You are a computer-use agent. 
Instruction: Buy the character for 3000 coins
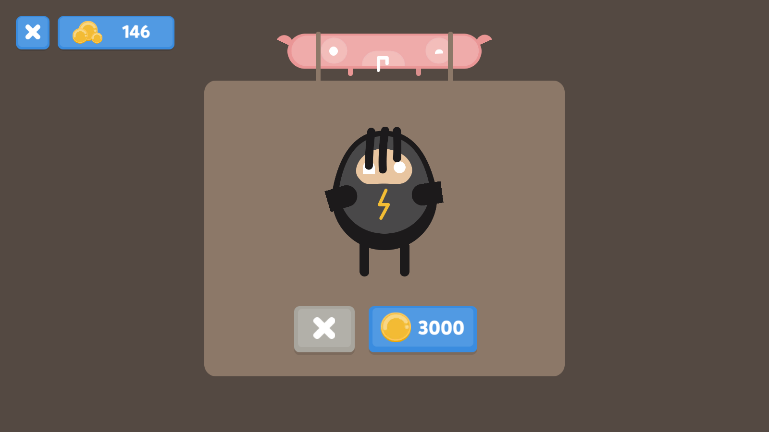[423, 328]
